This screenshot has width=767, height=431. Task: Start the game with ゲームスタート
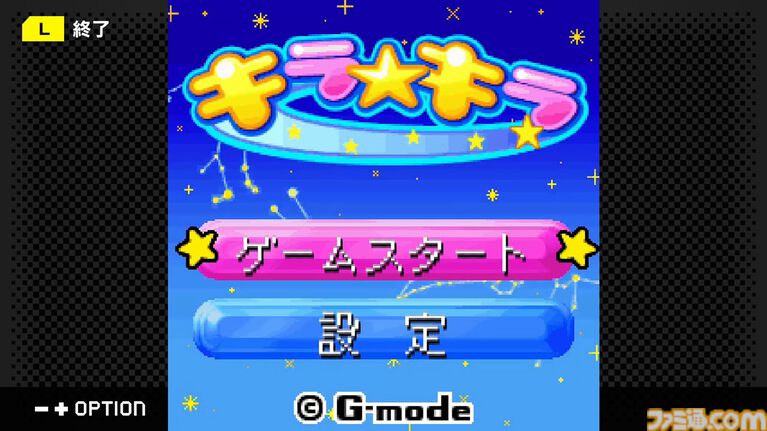point(383,252)
